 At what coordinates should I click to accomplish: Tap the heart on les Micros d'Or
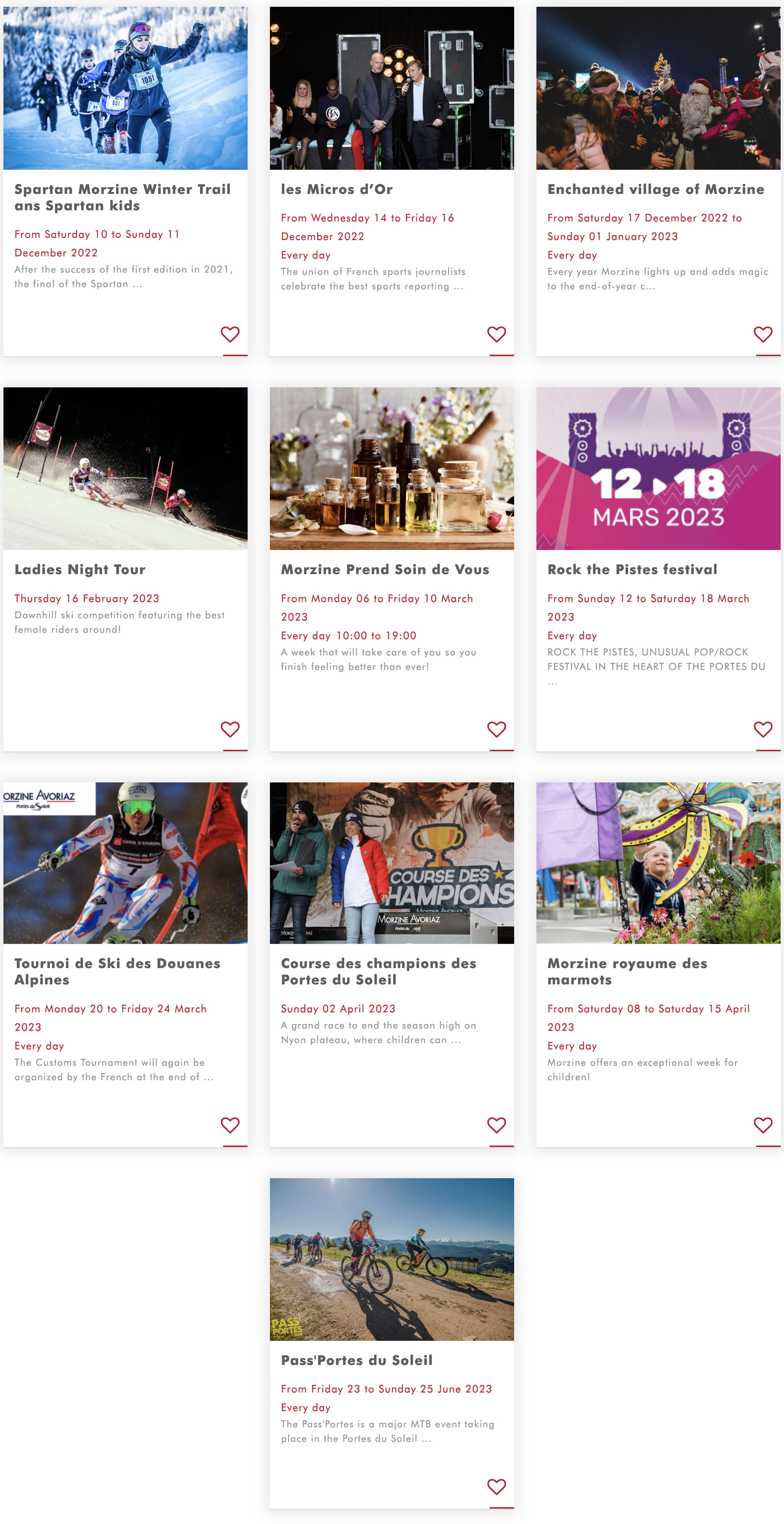(496, 334)
